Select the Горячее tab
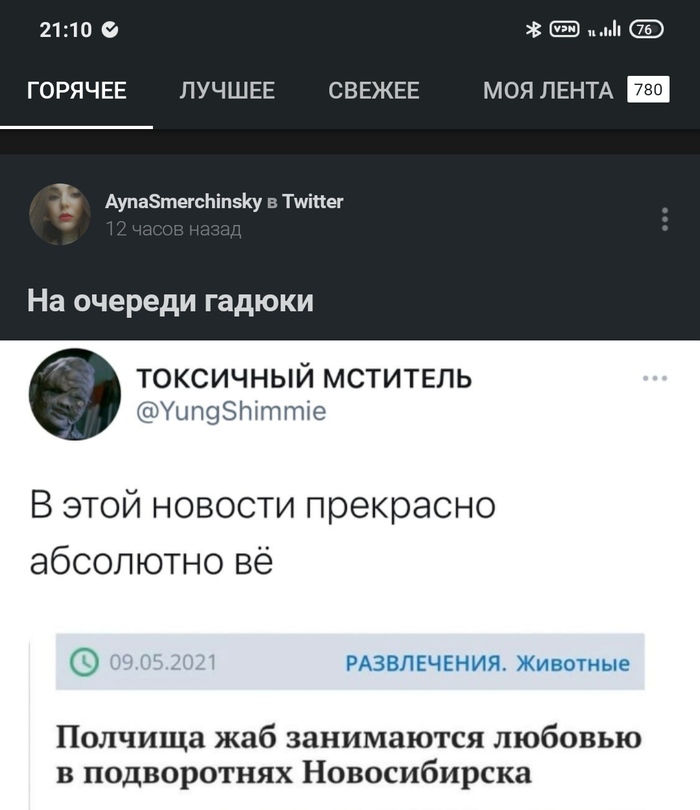The width and height of the screenshot is (700, 810). coord(76,92)
